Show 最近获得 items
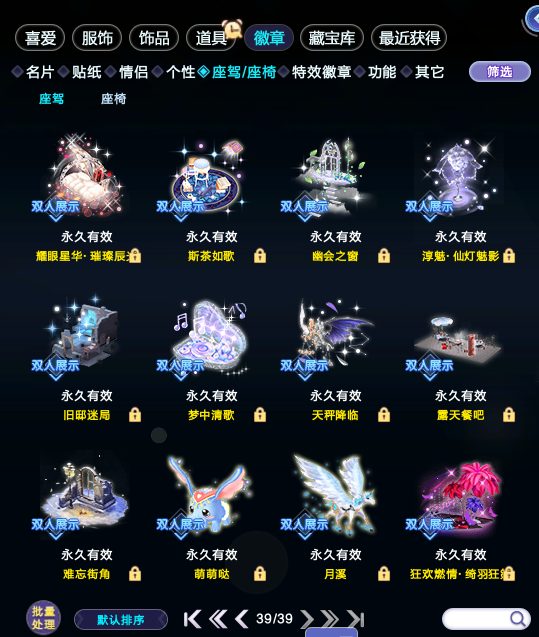The image size is (539, 637). point(409,38)
